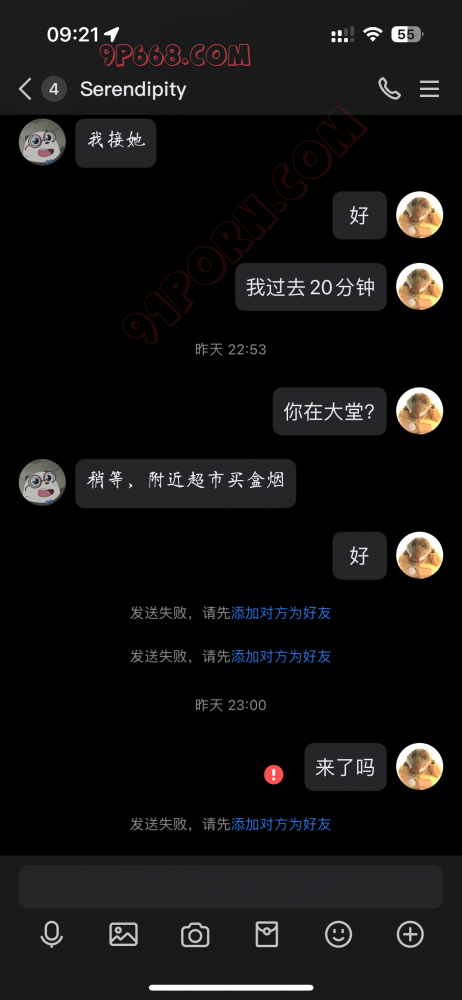Start a voice call with Serendipity
Viewport: 462px width, 1000px height.
389,89
